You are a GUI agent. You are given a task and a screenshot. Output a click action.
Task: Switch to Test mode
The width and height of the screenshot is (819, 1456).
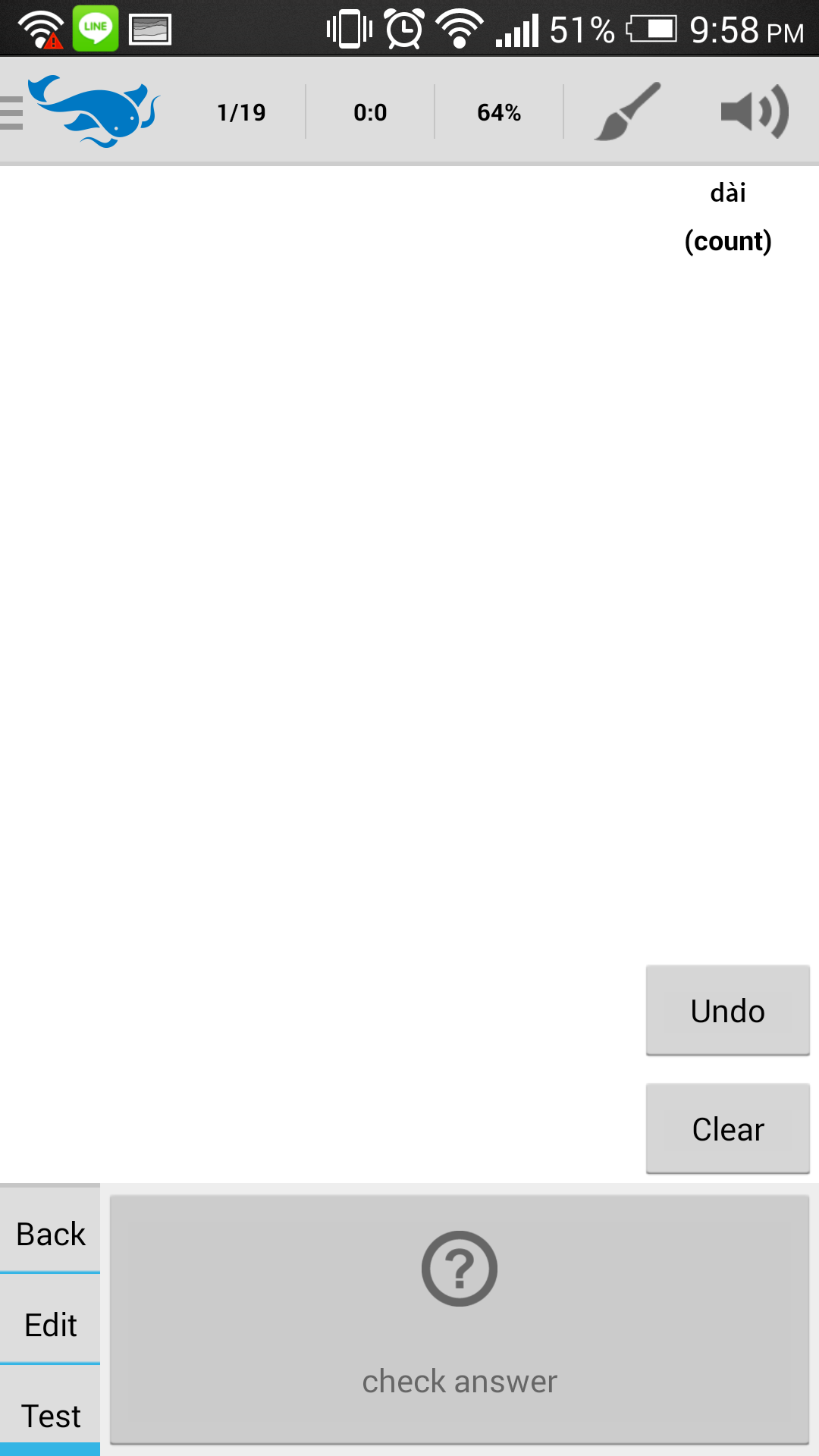point(50,1415)
